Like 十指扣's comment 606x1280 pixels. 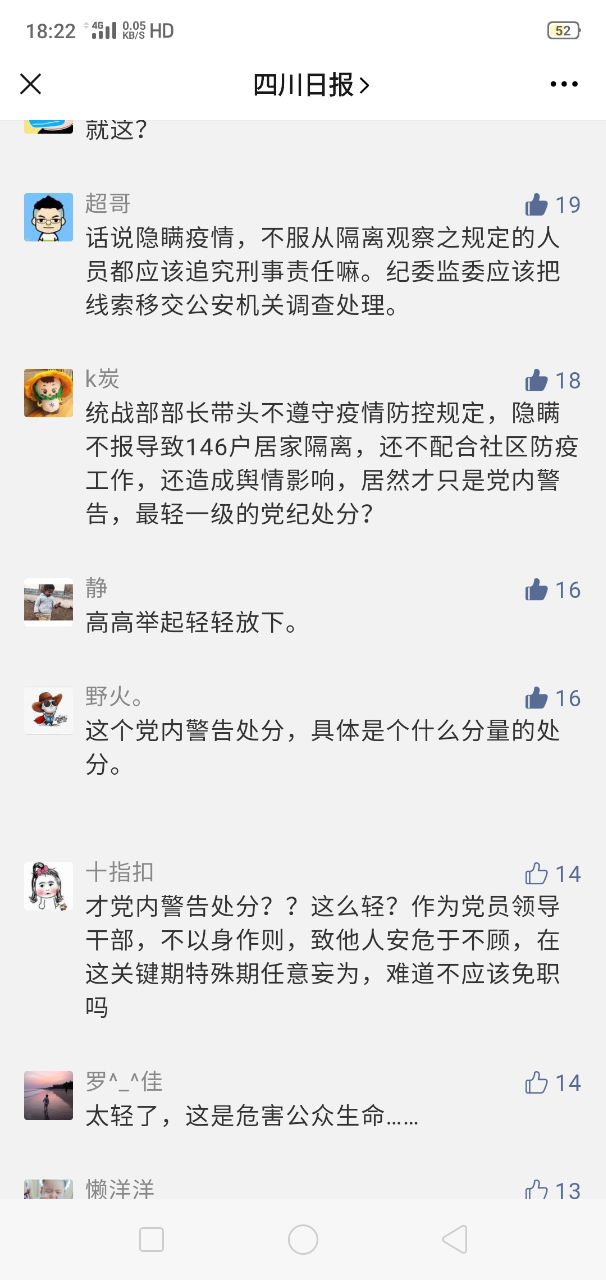pos(538,873)
